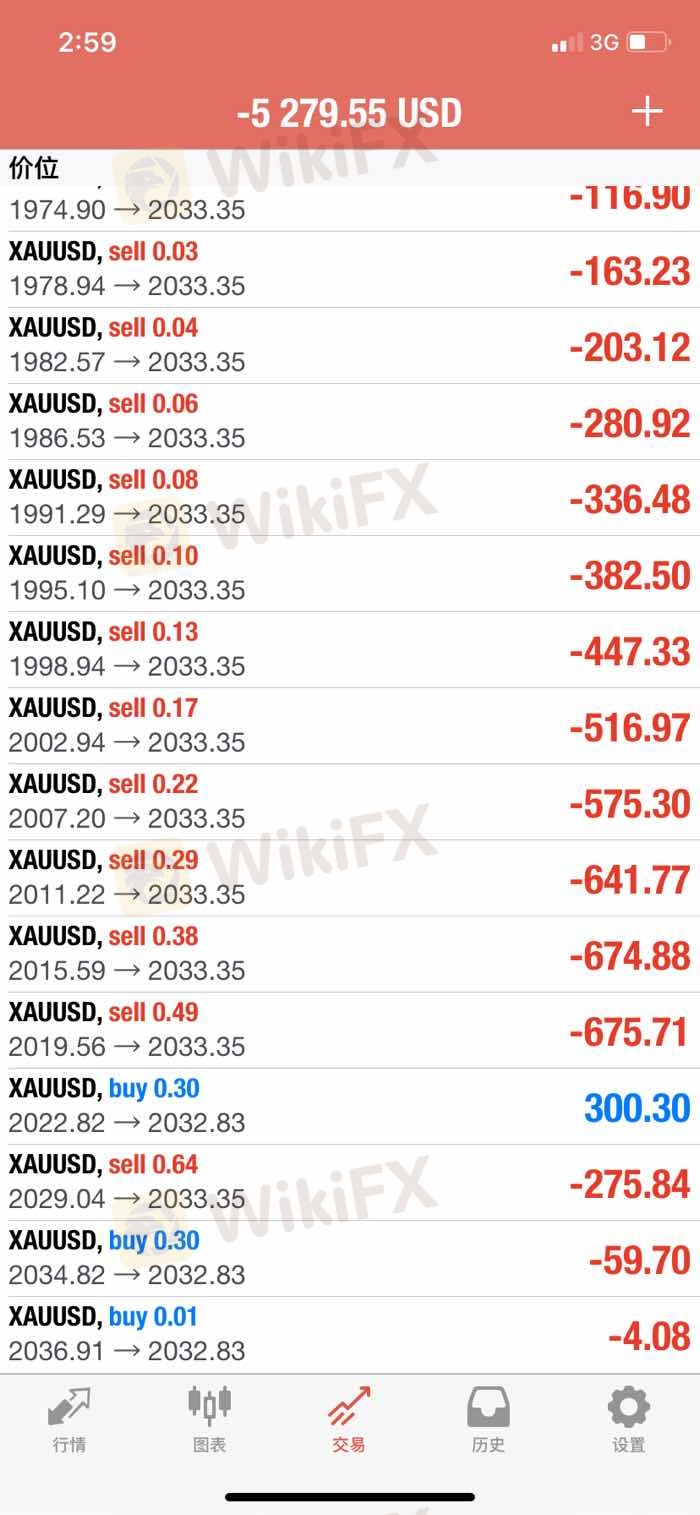Screen dimensions: 700x1515
Task: View the XAUUSD sell 0.64 position
Action: [350, 1182]
